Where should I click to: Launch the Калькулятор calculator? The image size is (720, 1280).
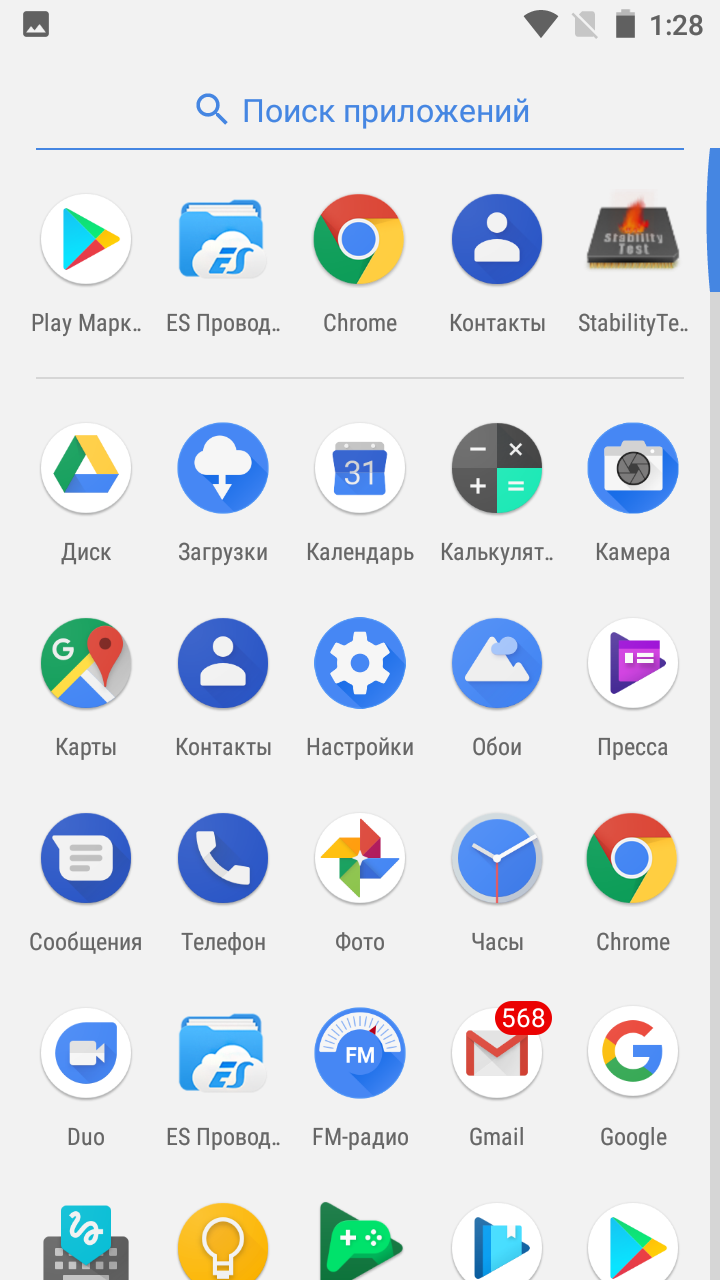(497, 468)
